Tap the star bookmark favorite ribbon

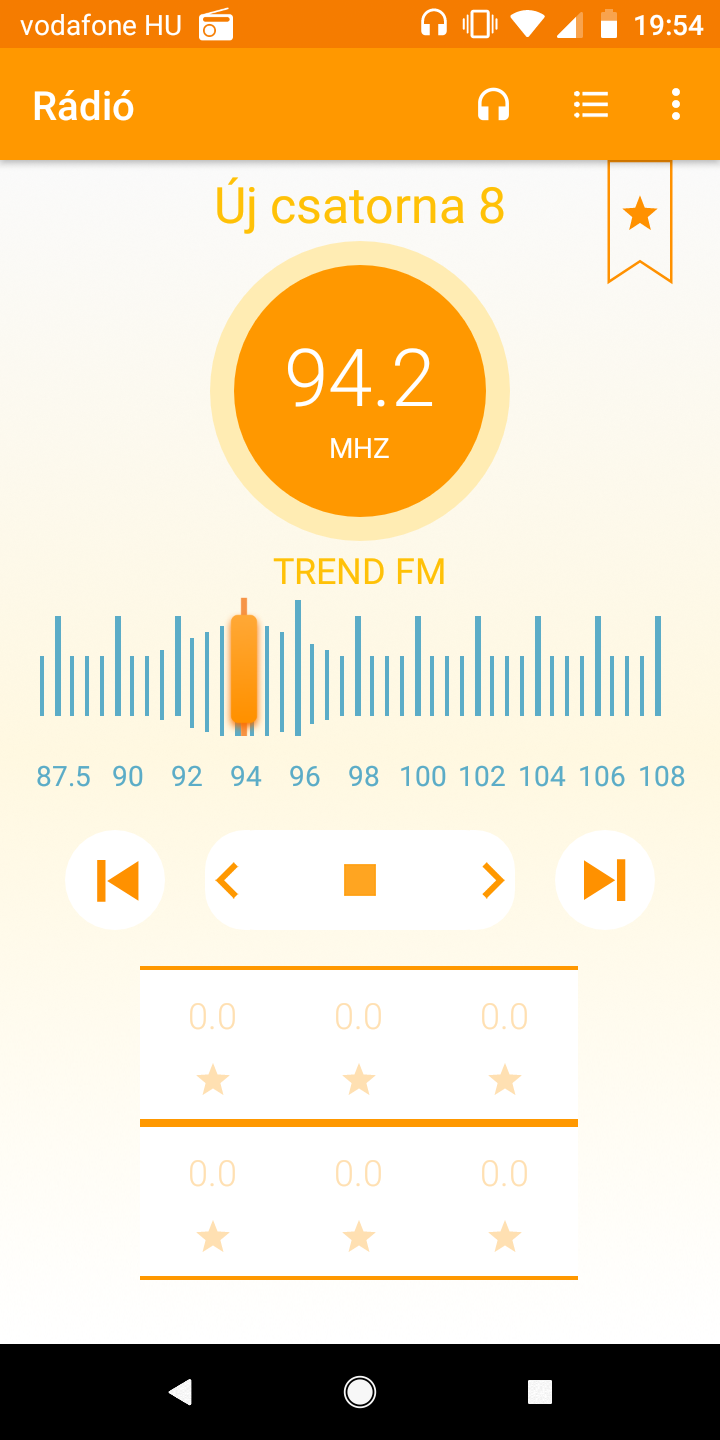(640, 222)
